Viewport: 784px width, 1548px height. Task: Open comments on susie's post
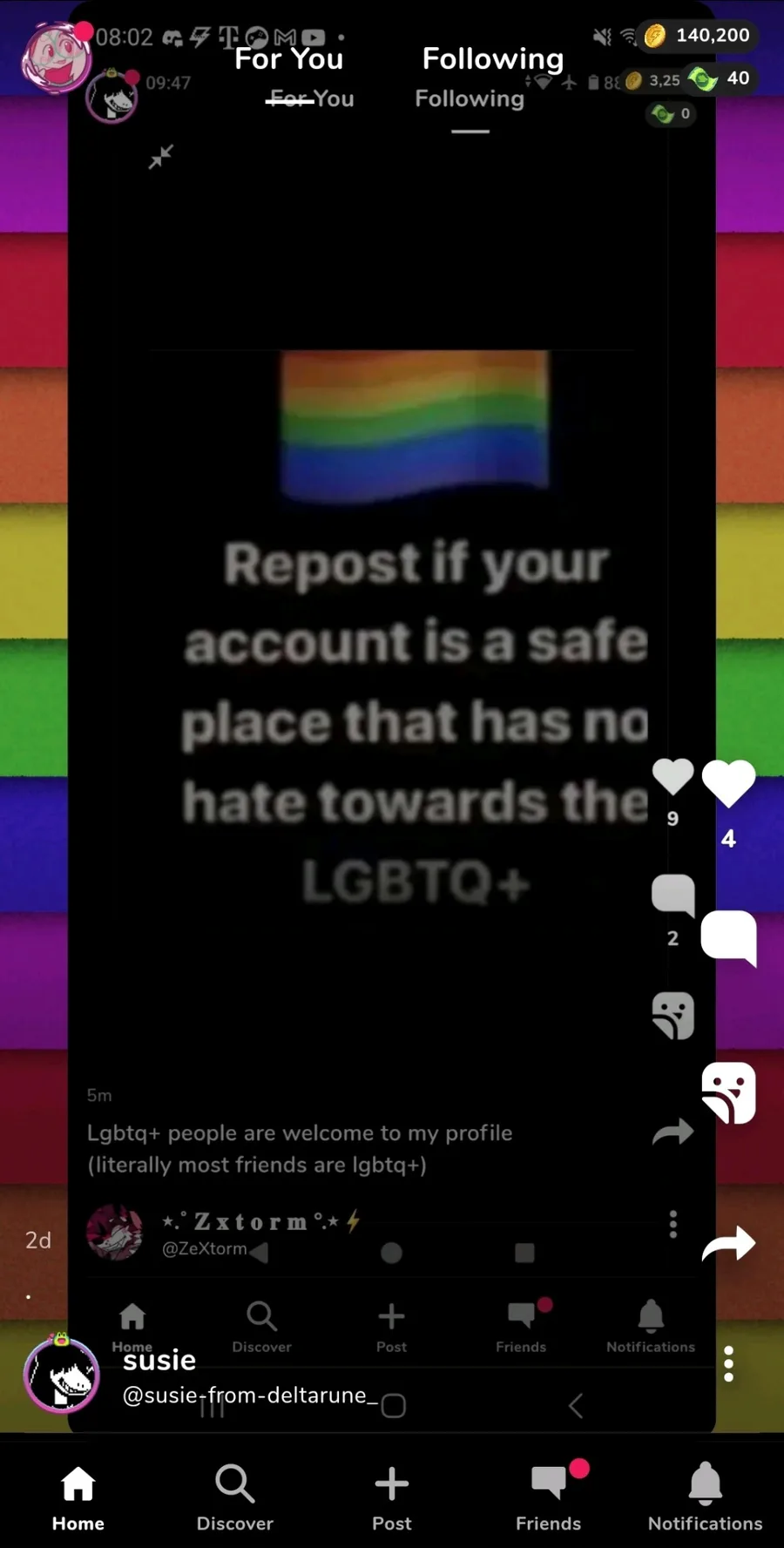(728, 938)
